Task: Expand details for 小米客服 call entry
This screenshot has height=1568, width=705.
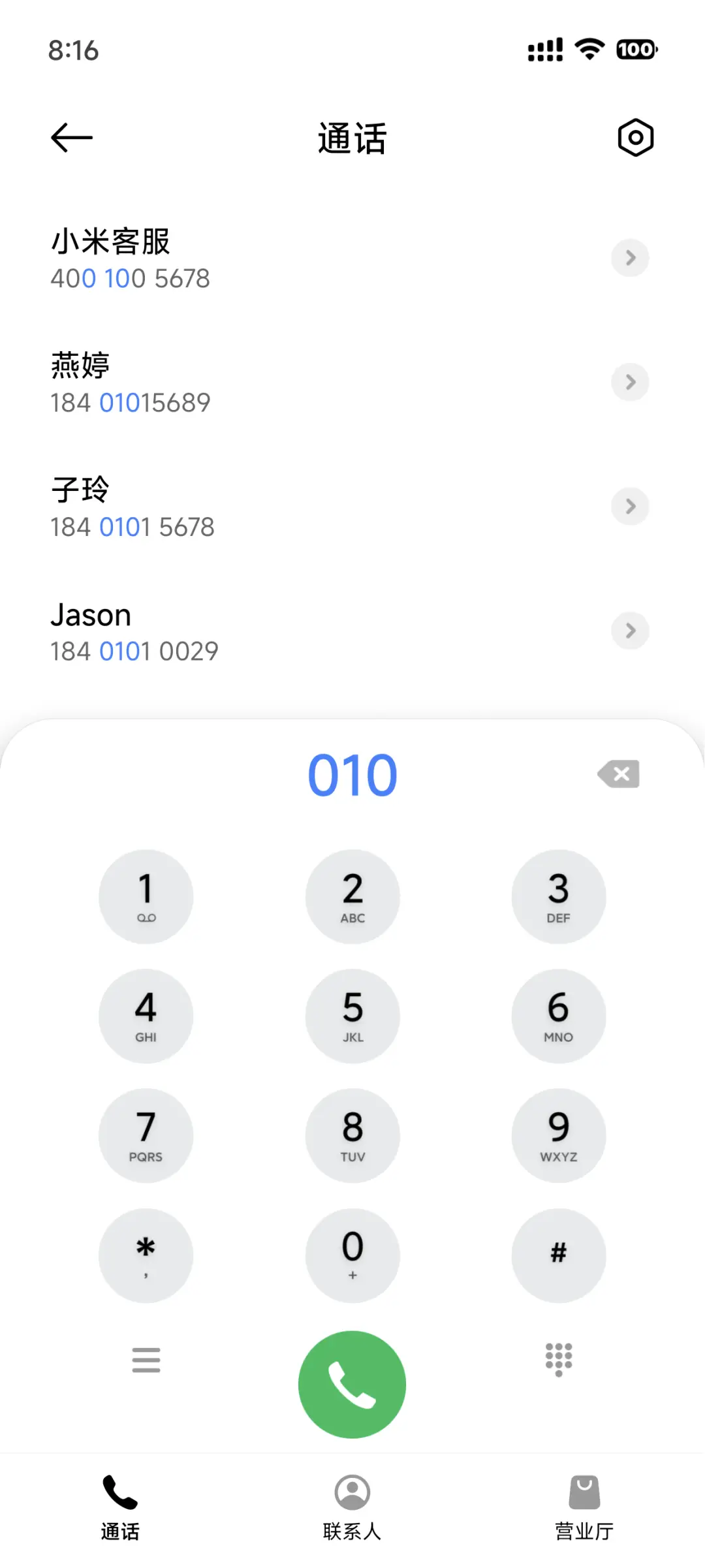Action: coord(629,258)
